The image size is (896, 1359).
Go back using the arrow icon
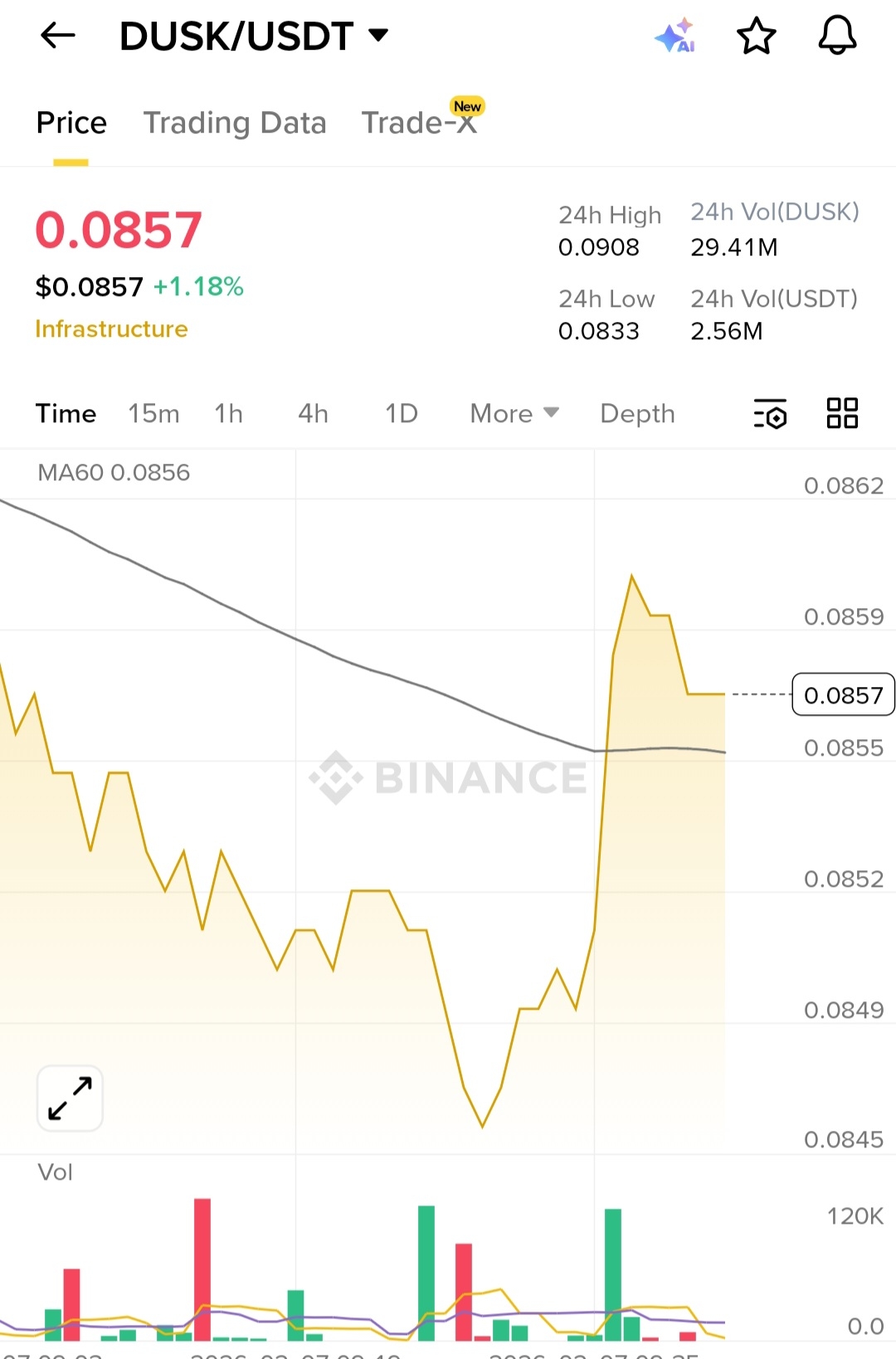click(x=57, y=36)
